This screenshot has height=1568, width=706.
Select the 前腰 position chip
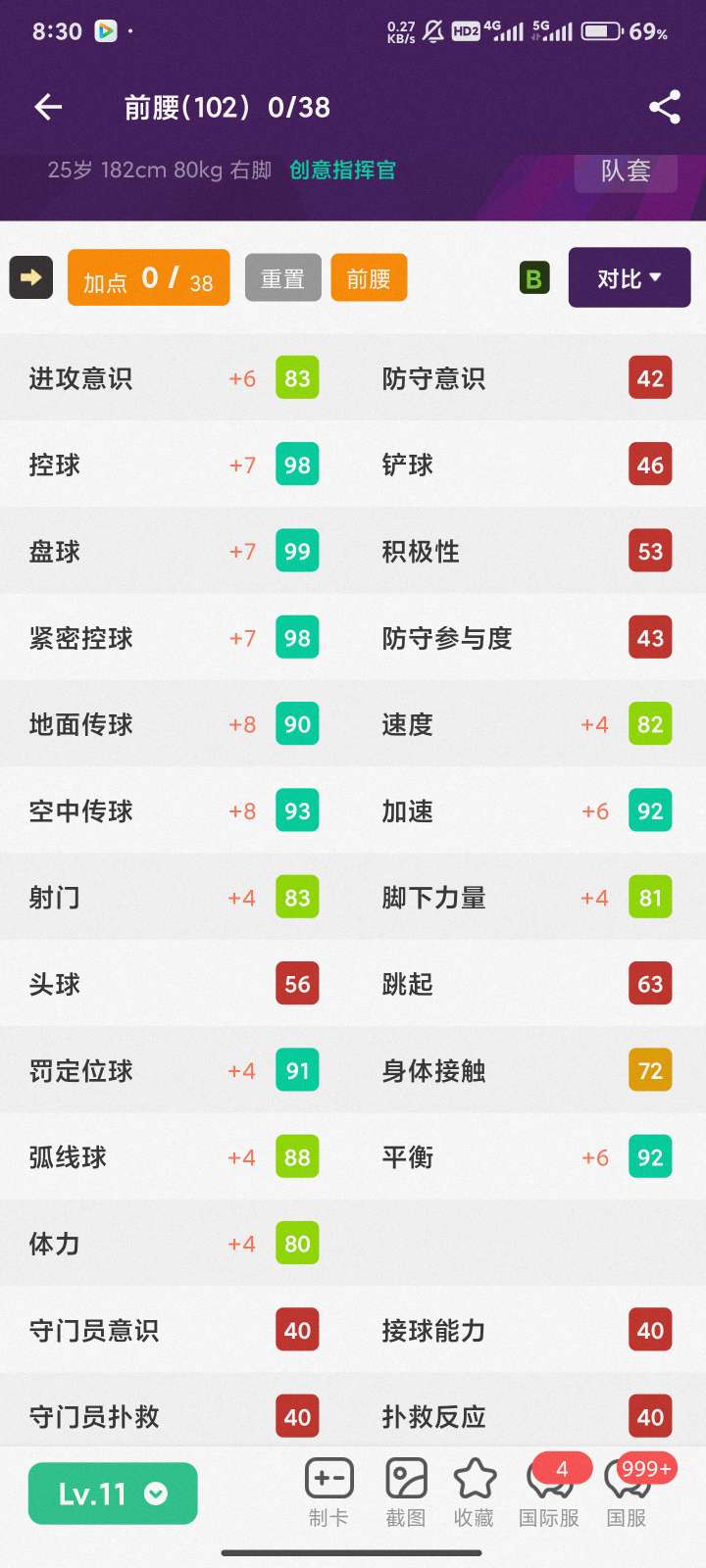pyautogui.click(x=369, y=278)
